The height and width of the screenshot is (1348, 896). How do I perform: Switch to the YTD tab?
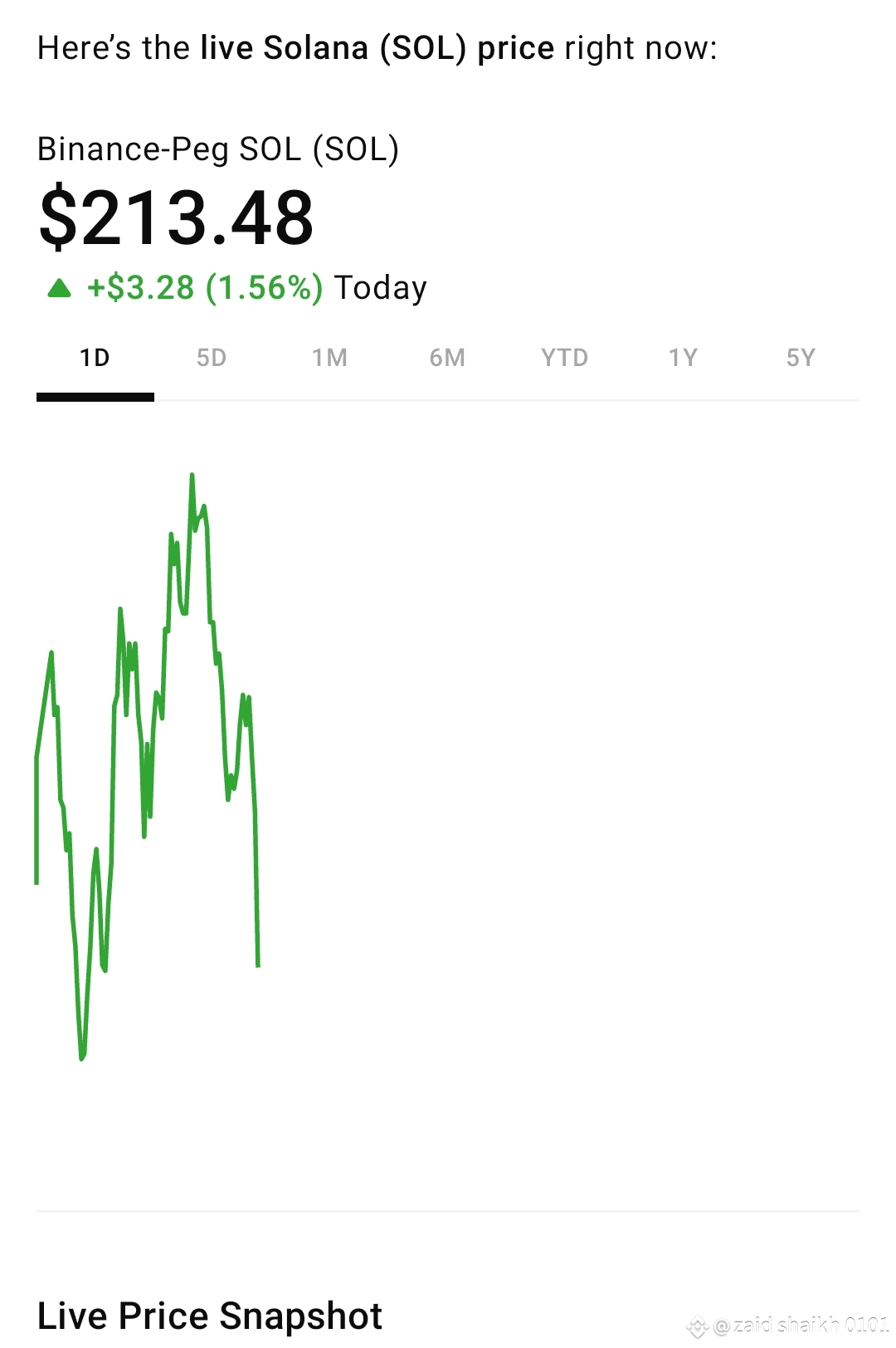pos(564,358)
